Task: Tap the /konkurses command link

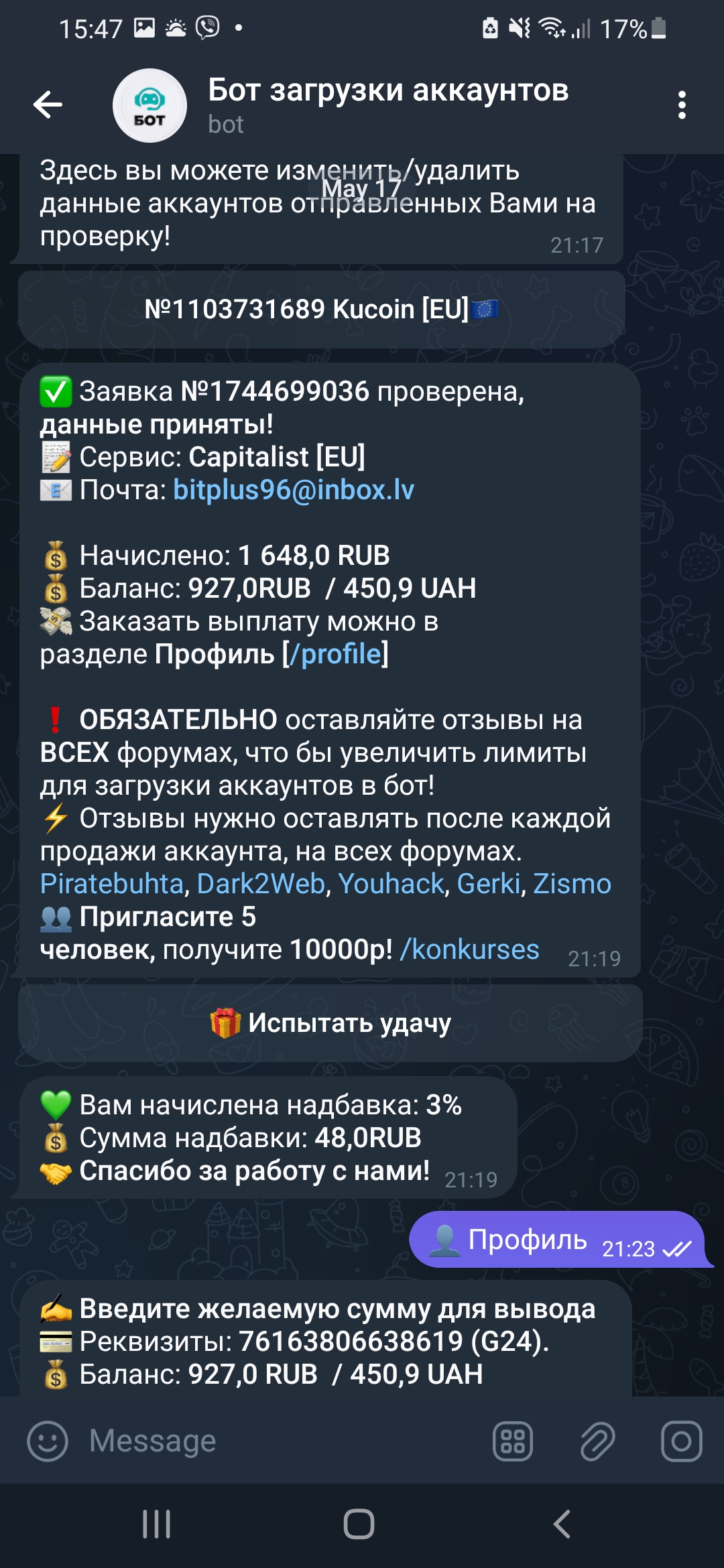Action: click(469, 950)
